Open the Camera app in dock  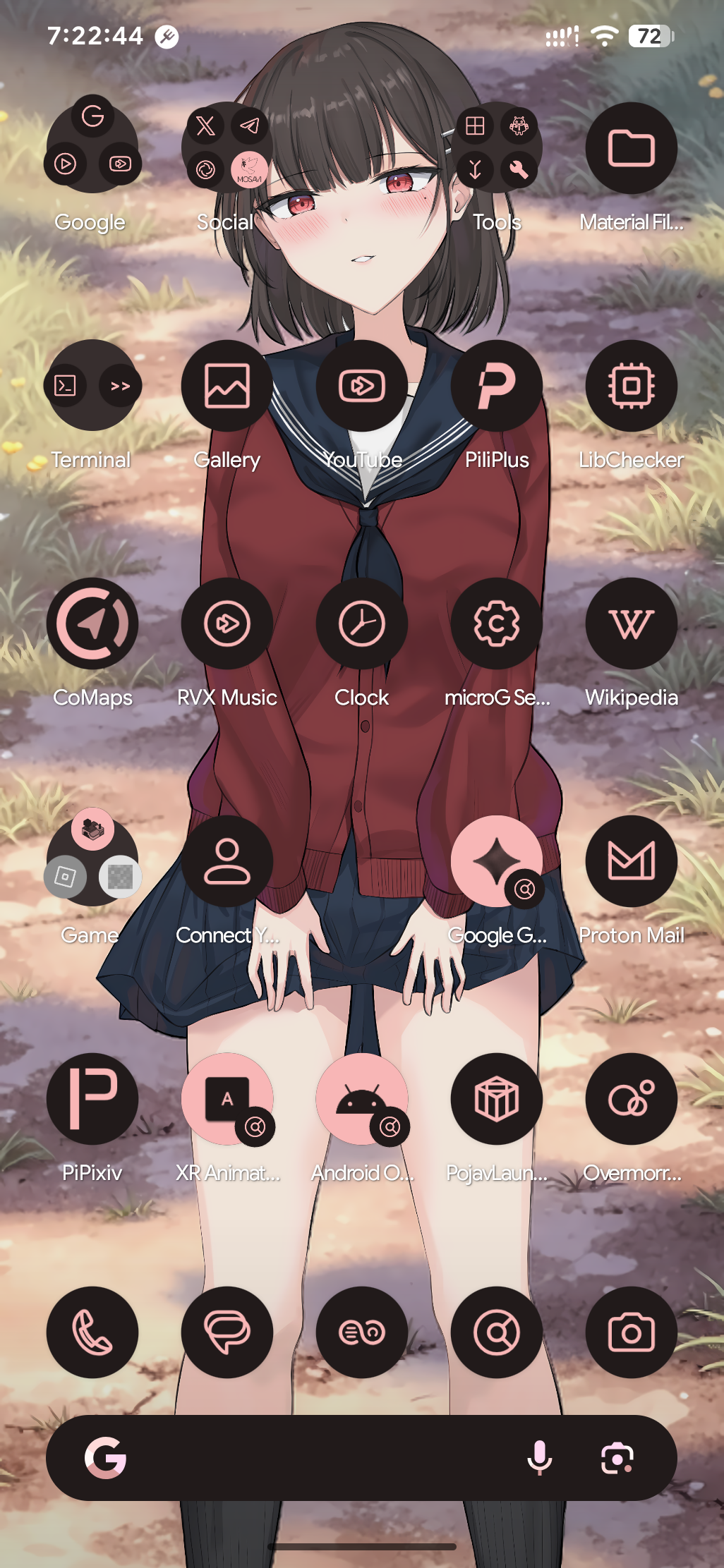coord(631,1332)
